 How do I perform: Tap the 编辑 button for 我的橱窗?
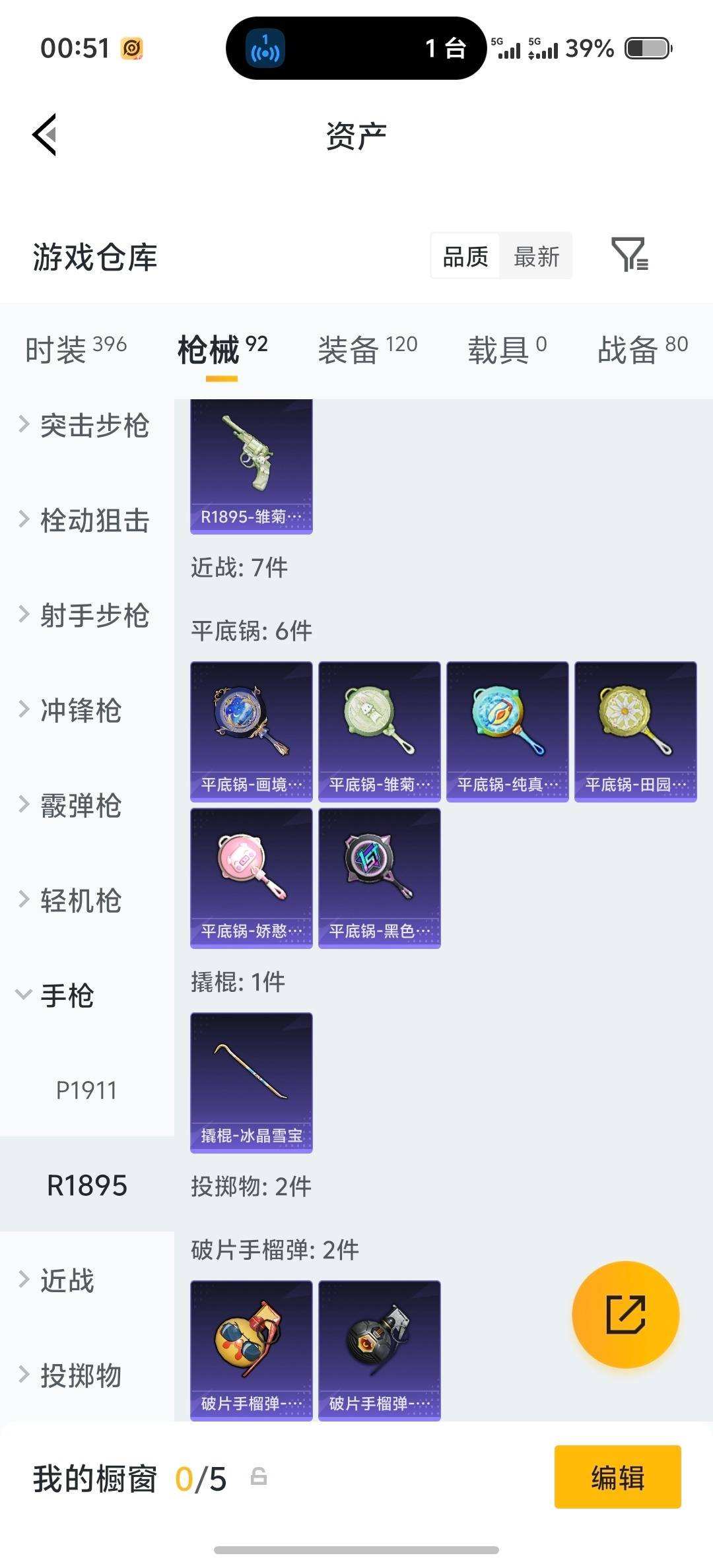[617, 1477]
